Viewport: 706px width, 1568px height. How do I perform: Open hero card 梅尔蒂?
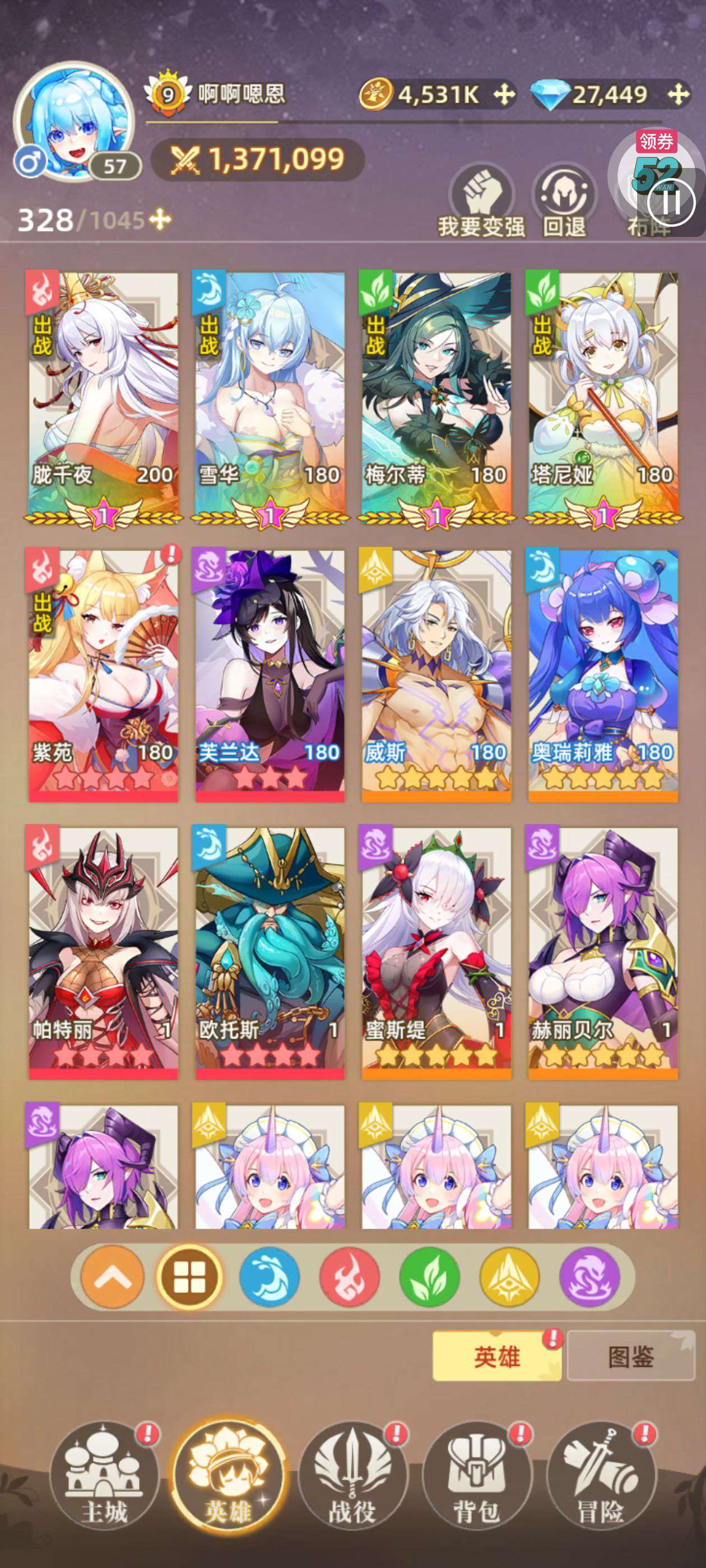tap(436, 399)
